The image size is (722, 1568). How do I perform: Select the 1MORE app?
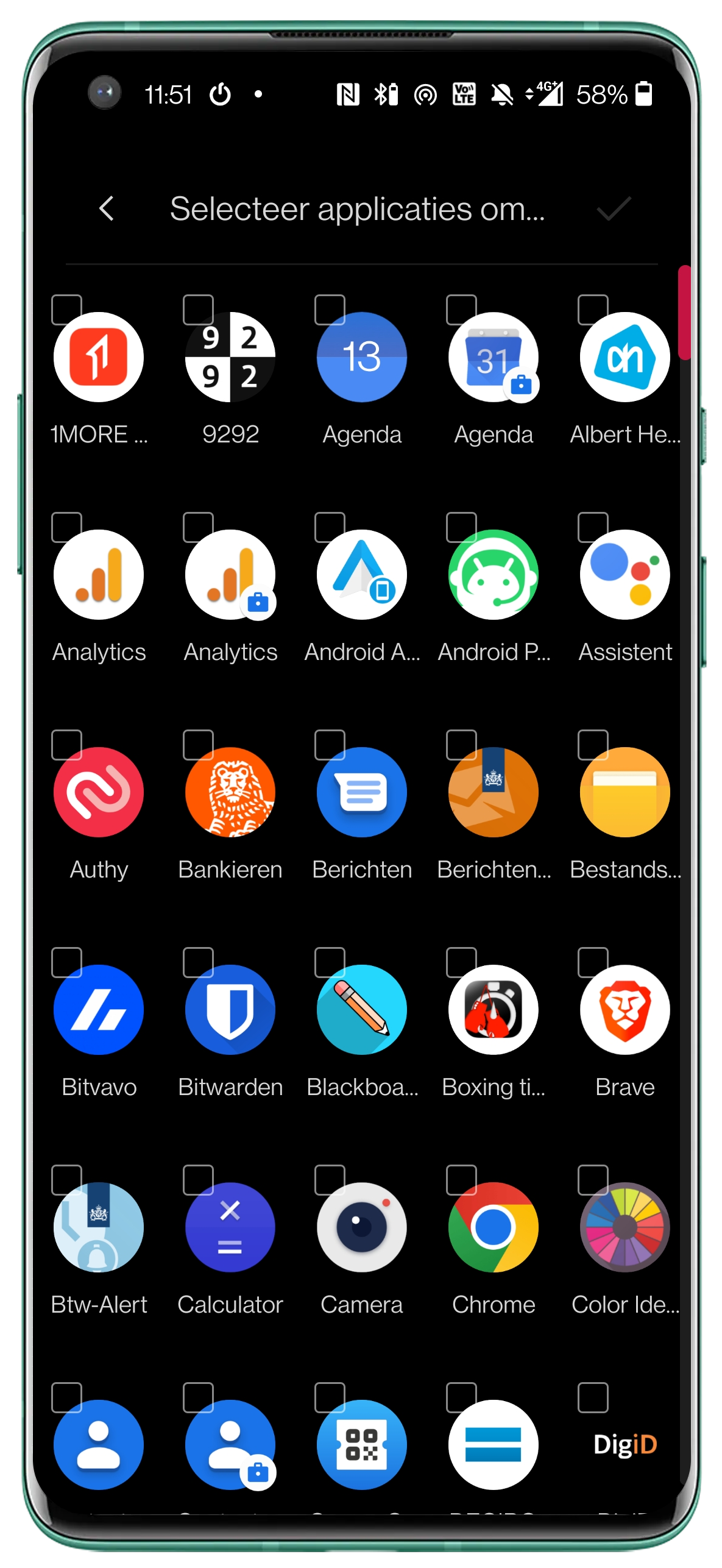99,358
